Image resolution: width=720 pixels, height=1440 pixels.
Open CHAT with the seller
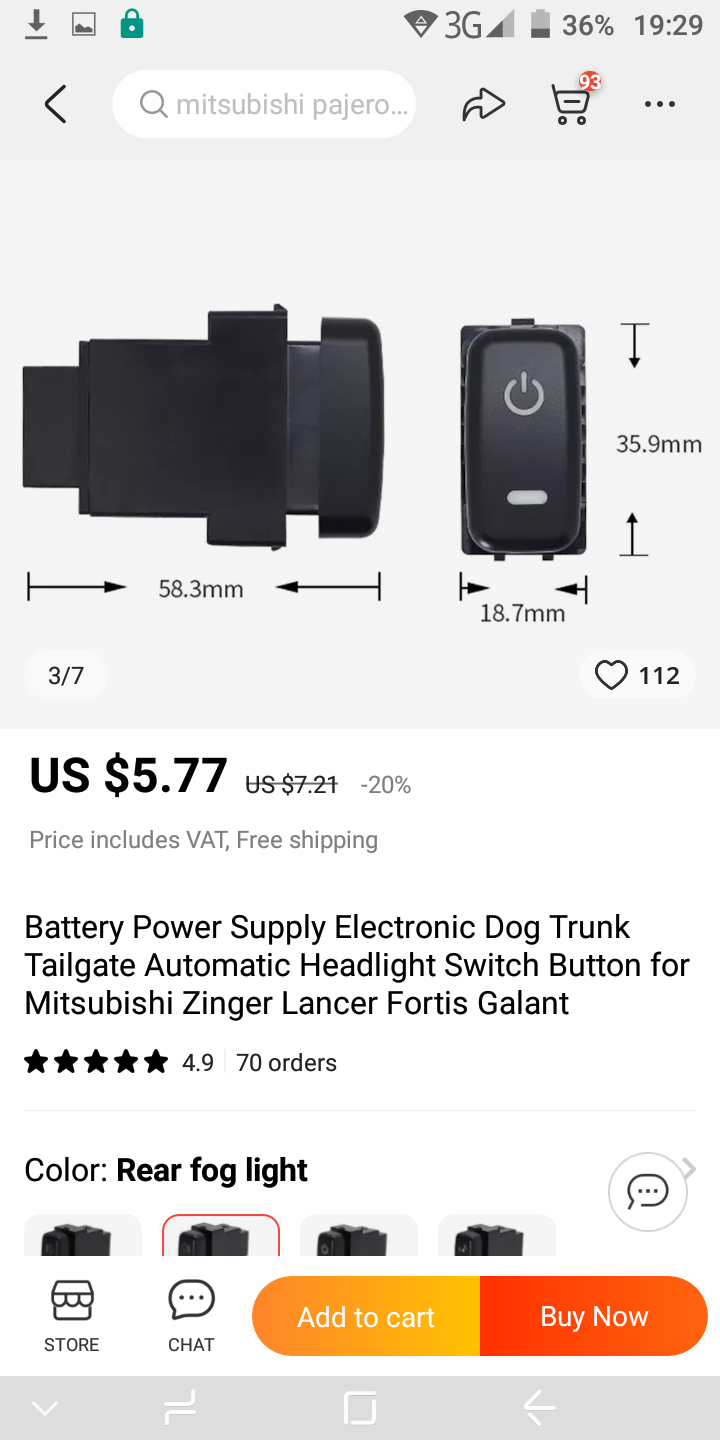[191, 1316]
